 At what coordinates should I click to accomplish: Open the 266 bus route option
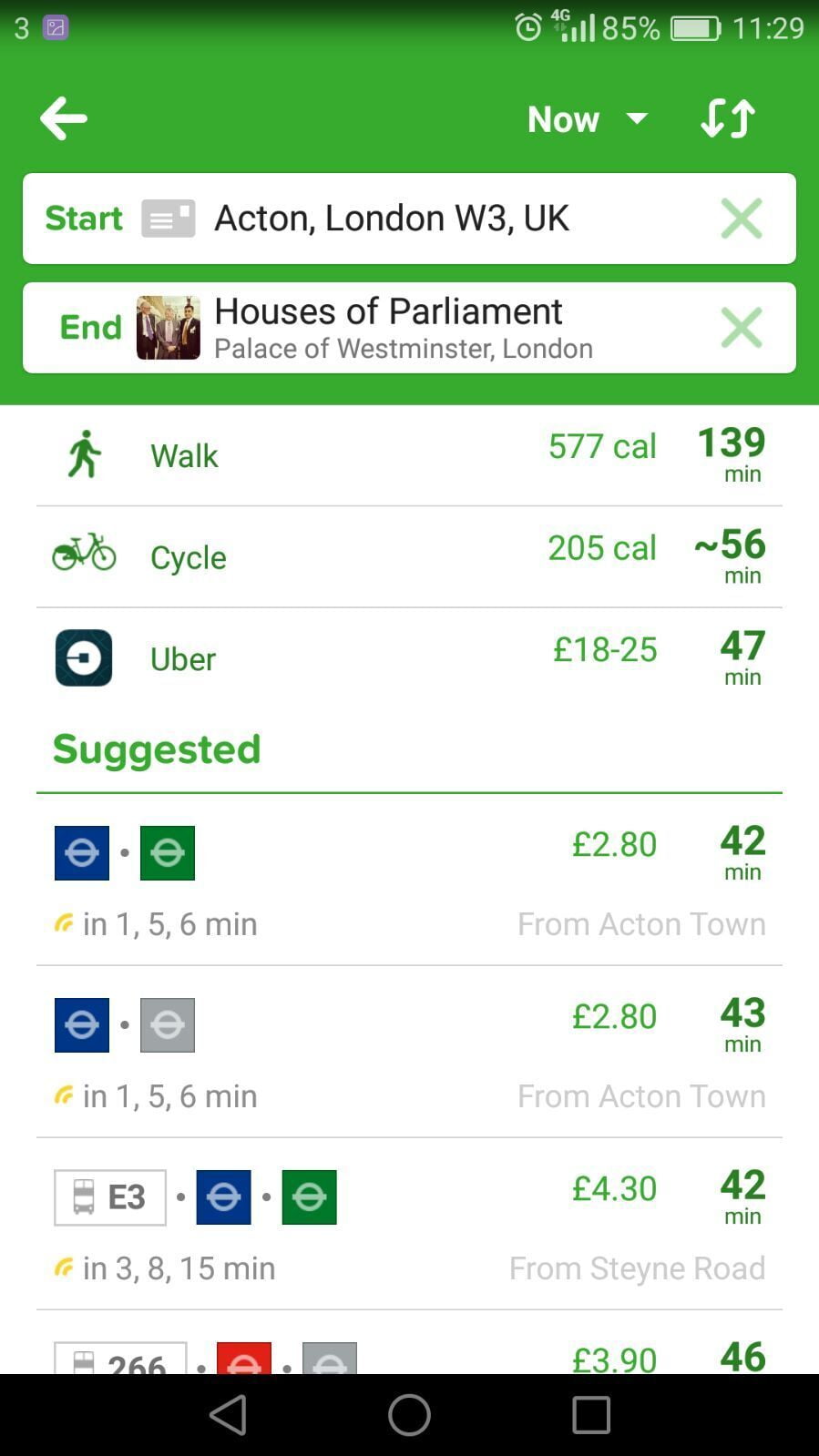click(x=409, y=1343)
